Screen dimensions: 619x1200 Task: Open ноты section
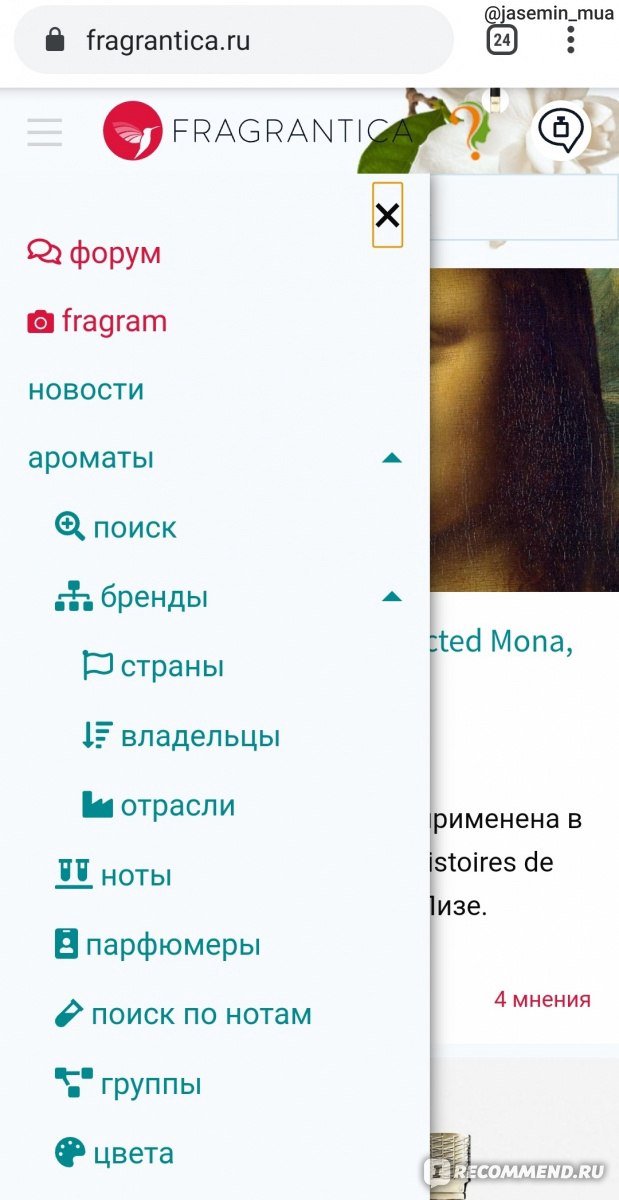(x=113, y=876)
